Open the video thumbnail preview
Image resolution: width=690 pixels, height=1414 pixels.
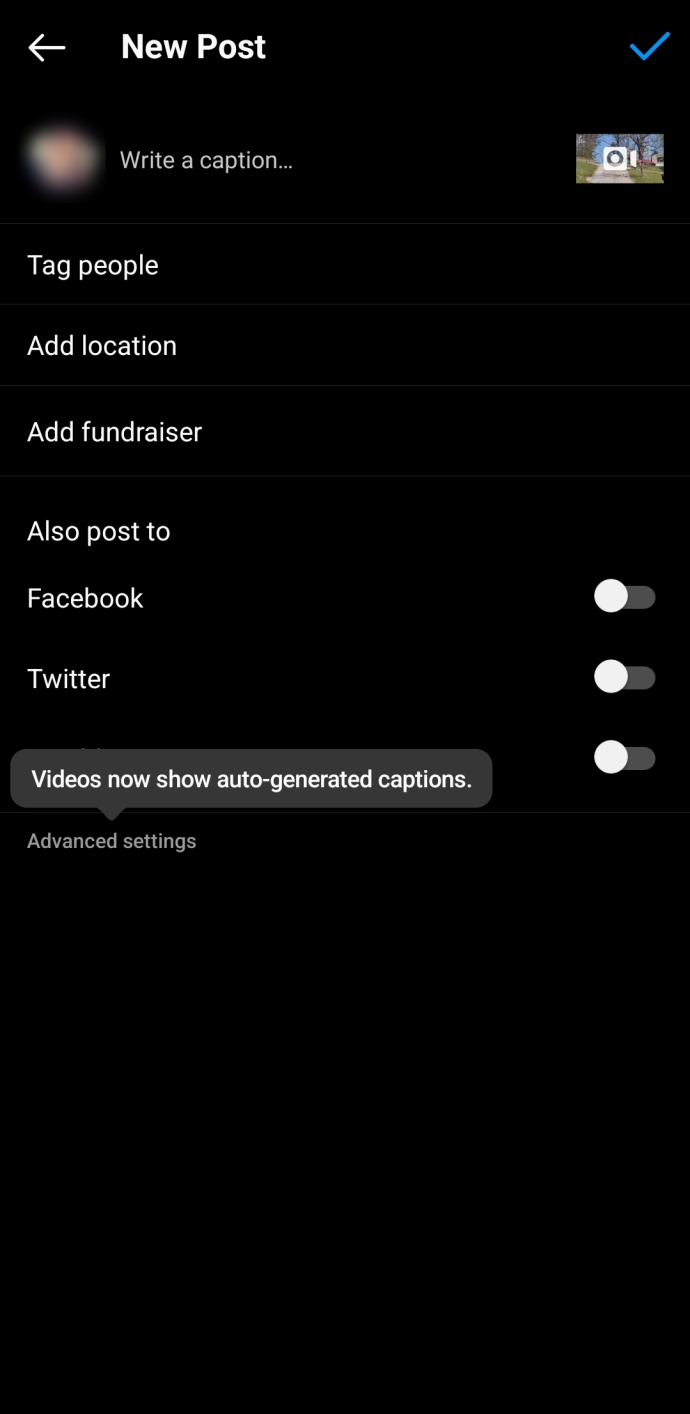coord(620,158)
